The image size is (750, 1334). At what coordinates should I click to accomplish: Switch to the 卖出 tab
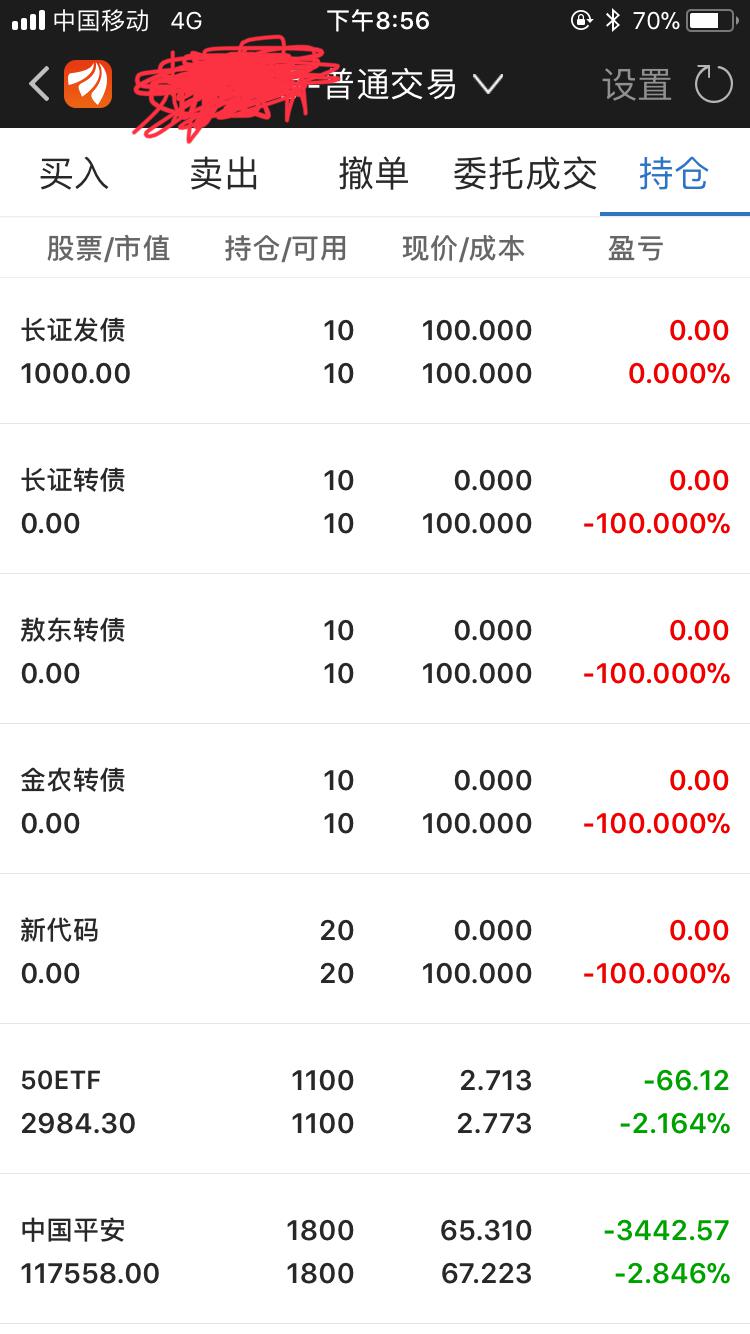[224, 174]
